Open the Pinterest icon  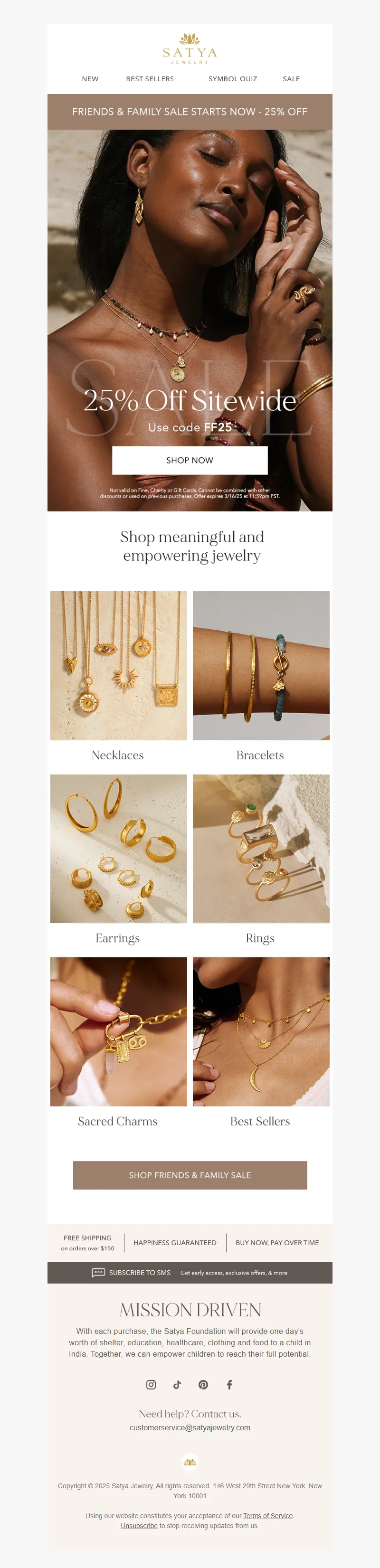point(203,1385)
